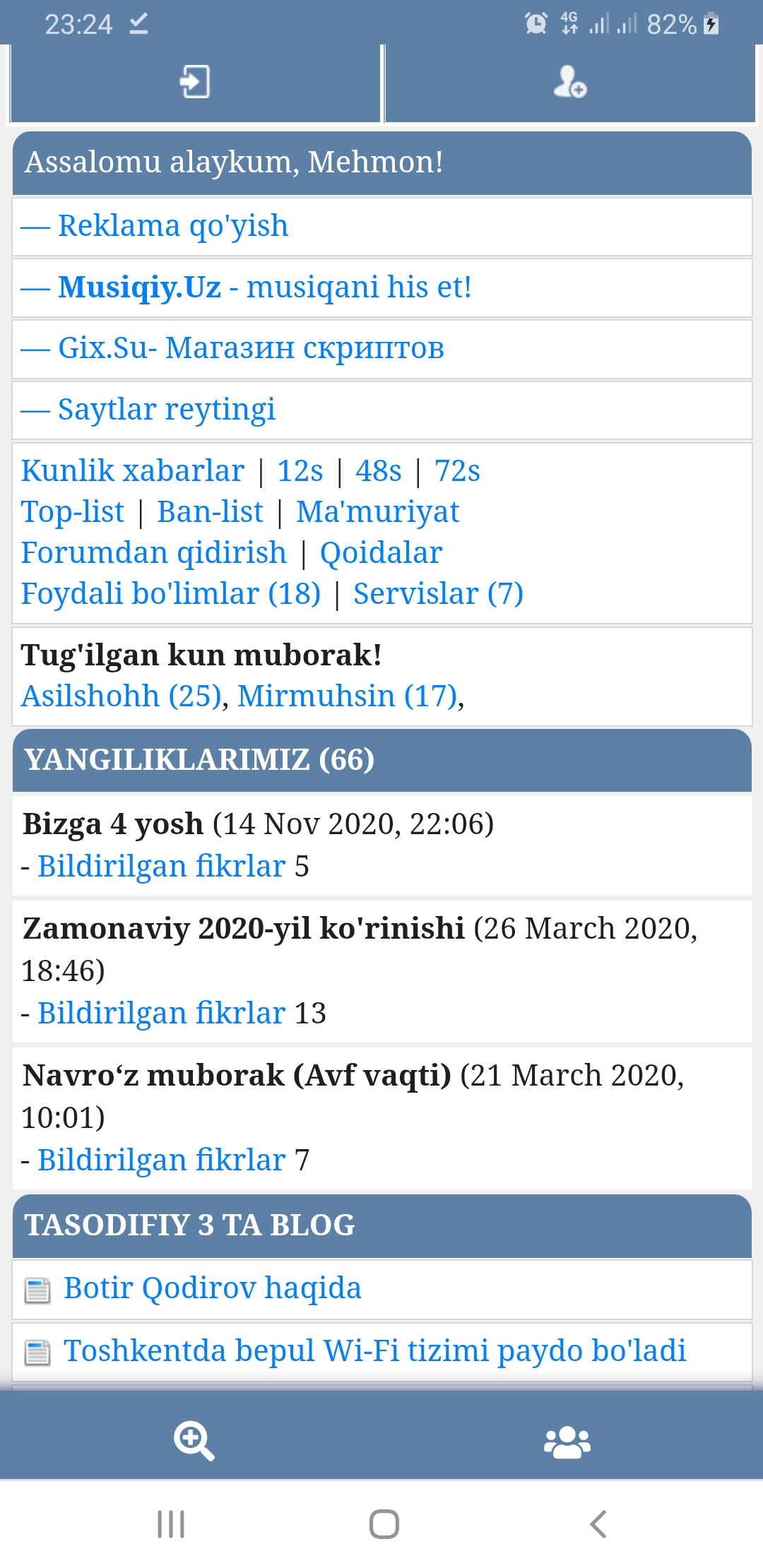This screenshot has height=1568, width=763.
Task: Read the Toshkentda bepul Wi-Fi blog post
Action: 374,1351
